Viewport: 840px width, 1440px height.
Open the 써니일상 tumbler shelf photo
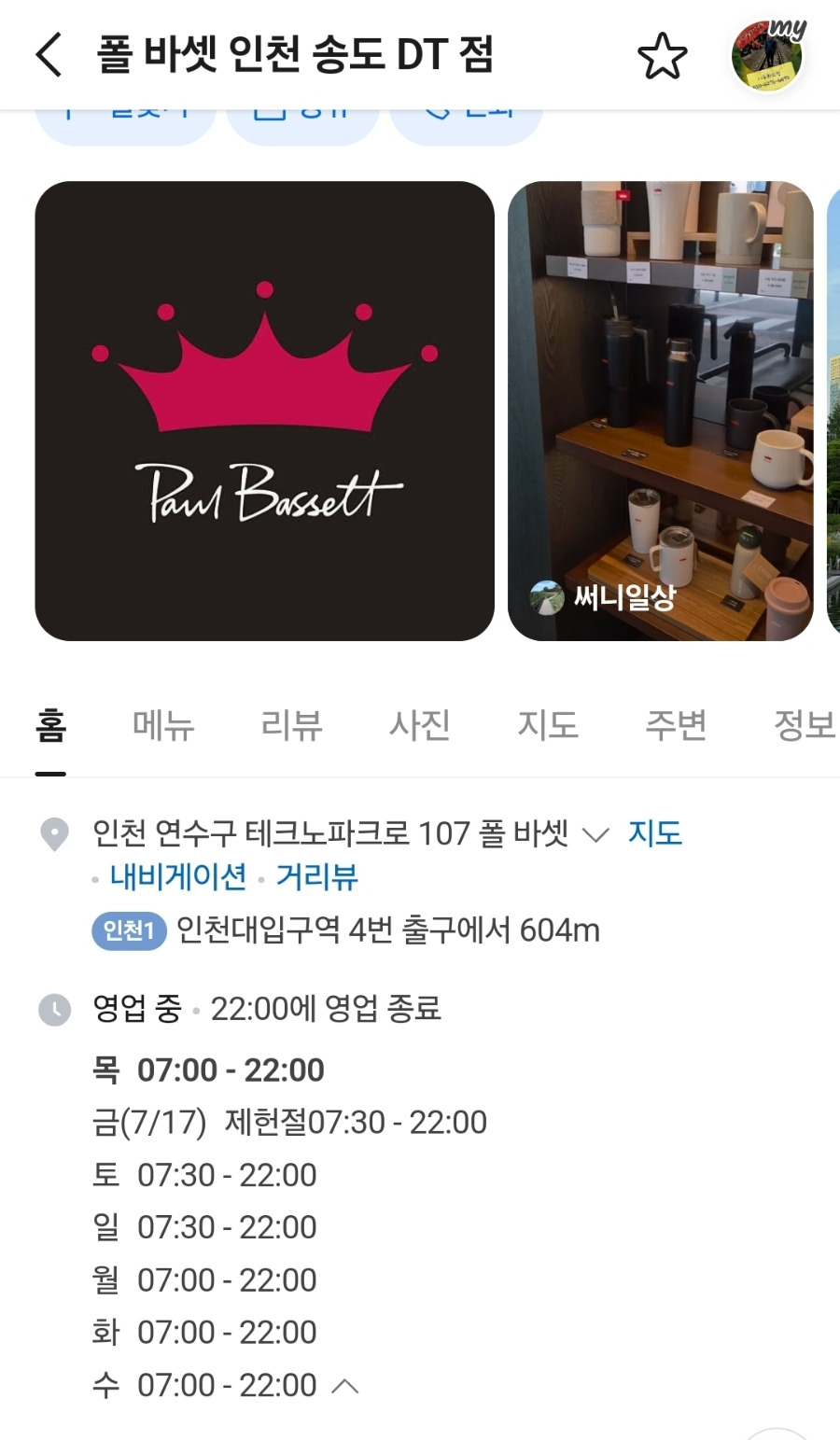click(661, 411)
